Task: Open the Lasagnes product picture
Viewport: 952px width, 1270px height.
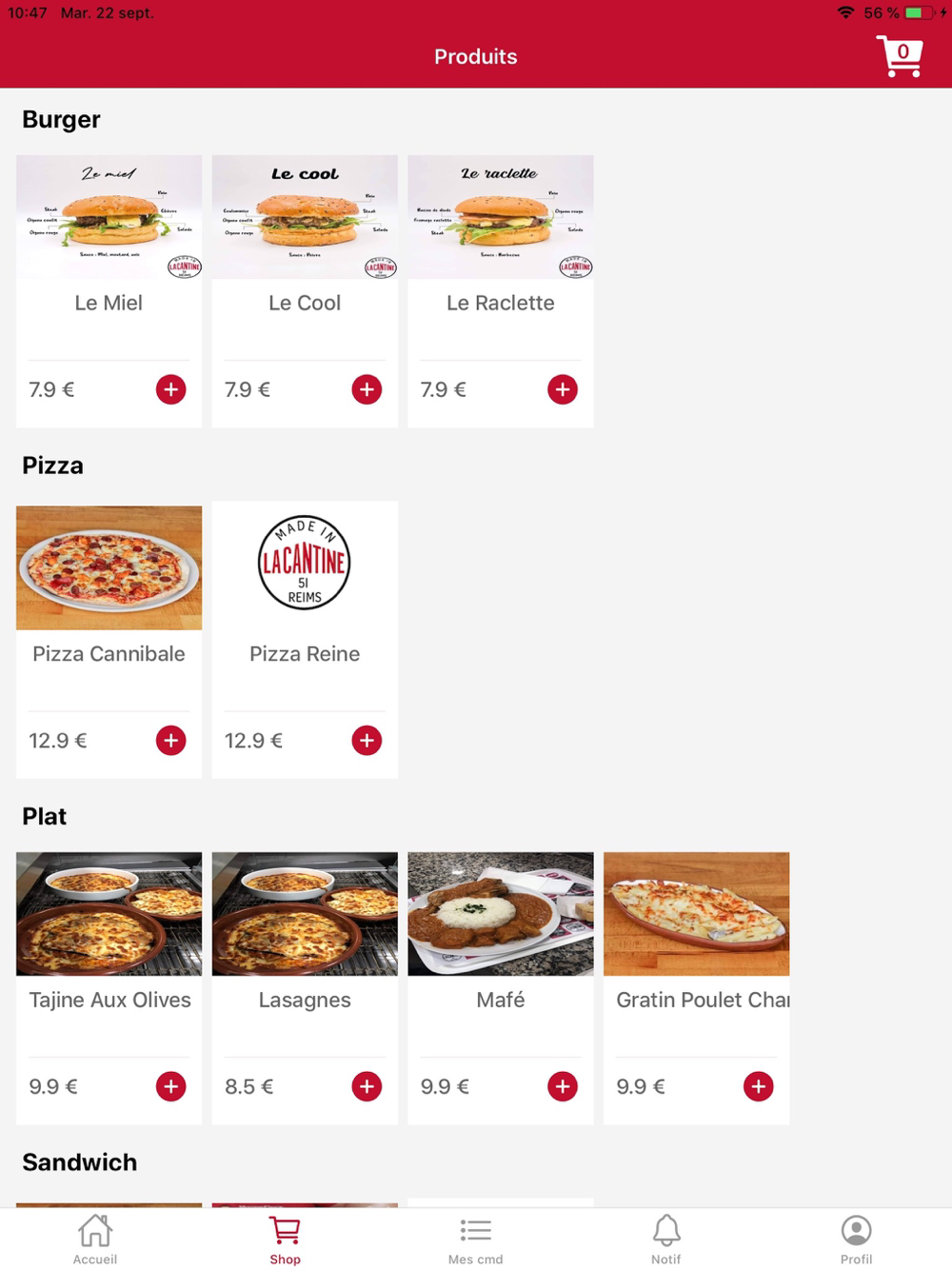Action: tap(305, 914)
